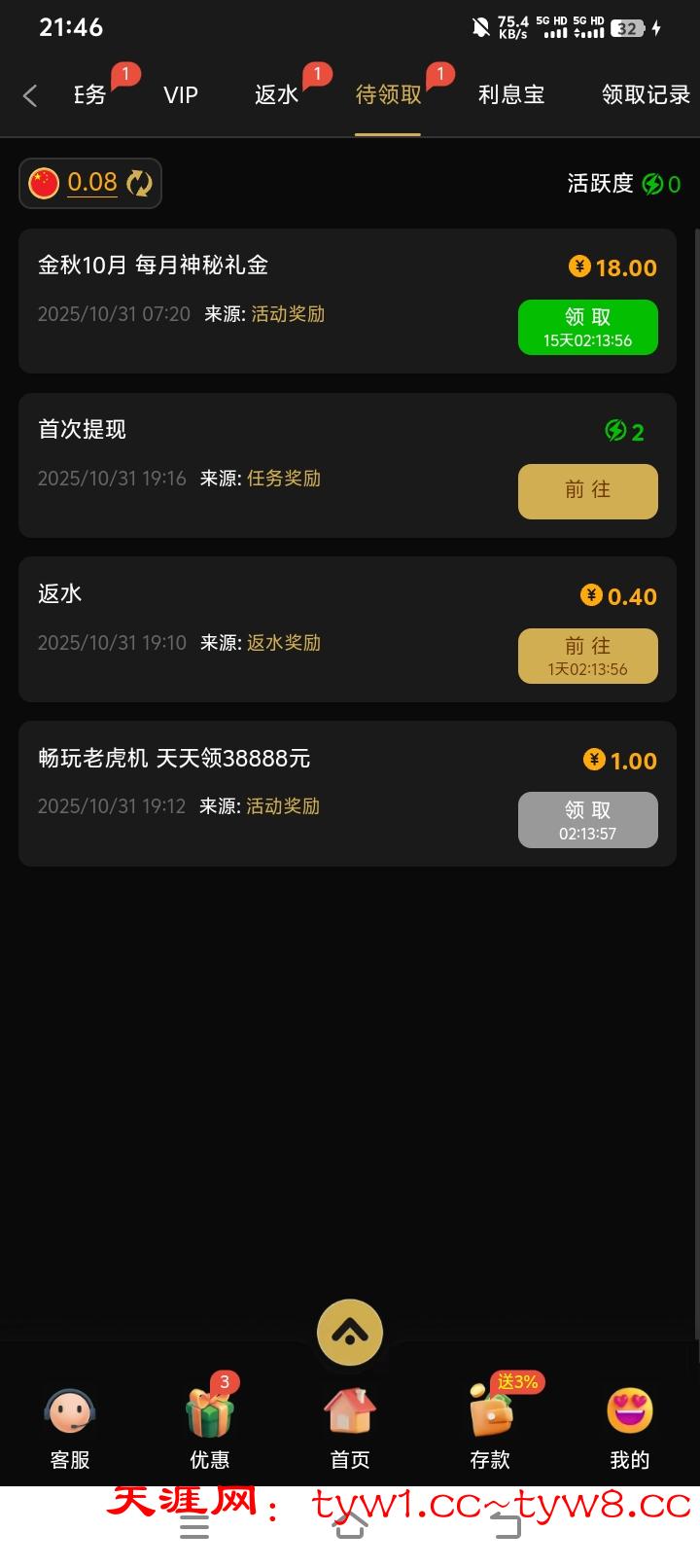Click the China flag currency icon
This screenshot has width=700, height=1568.
[43, 183]
